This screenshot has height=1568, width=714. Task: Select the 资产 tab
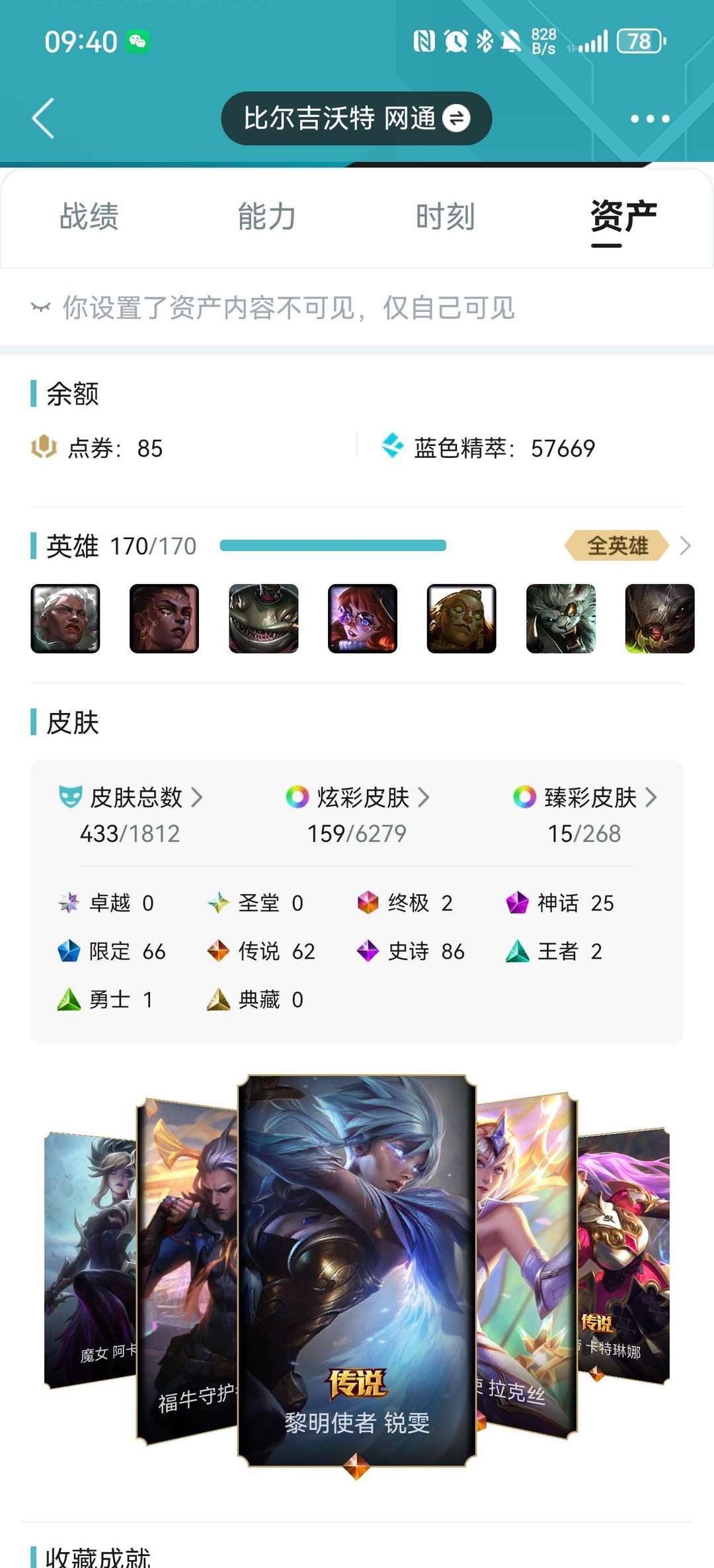coord(623,217)
